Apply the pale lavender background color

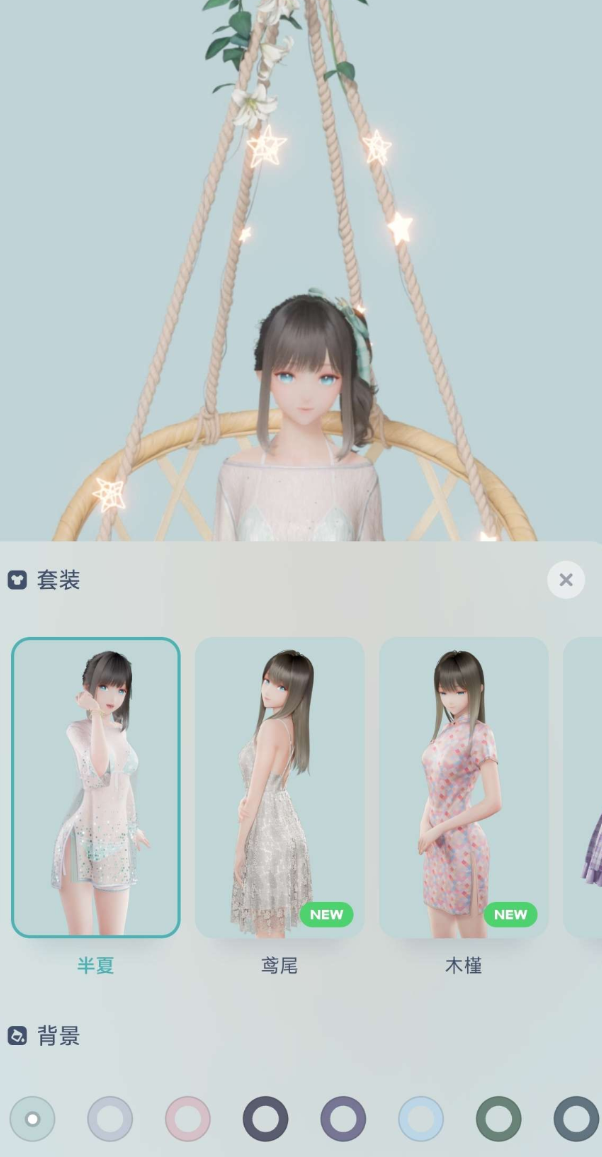[x=110, y=1119]
